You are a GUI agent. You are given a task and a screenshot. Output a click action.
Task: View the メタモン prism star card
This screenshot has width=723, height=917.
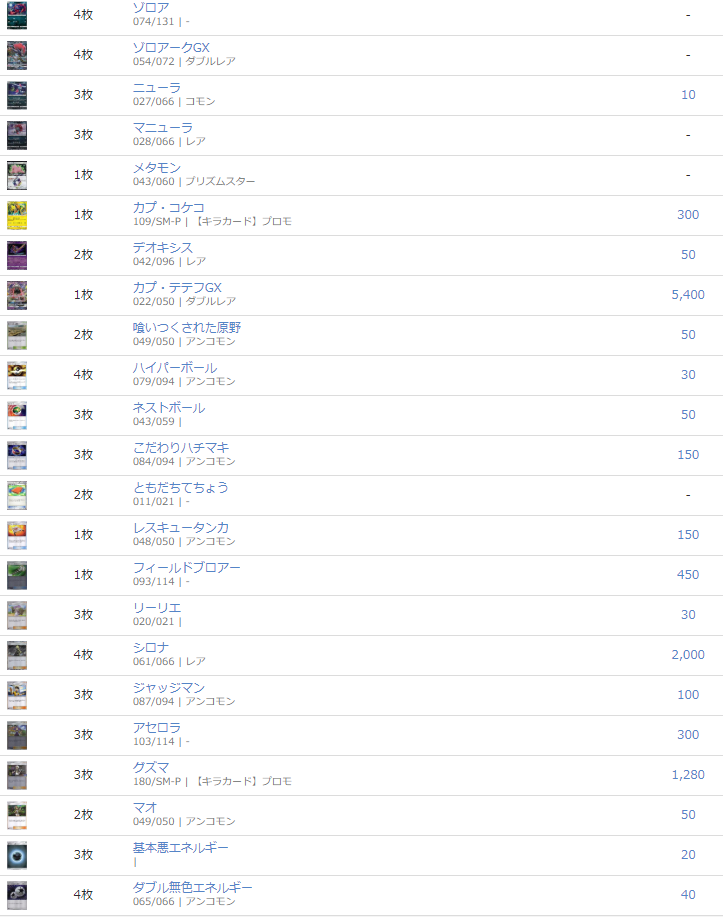157,167
